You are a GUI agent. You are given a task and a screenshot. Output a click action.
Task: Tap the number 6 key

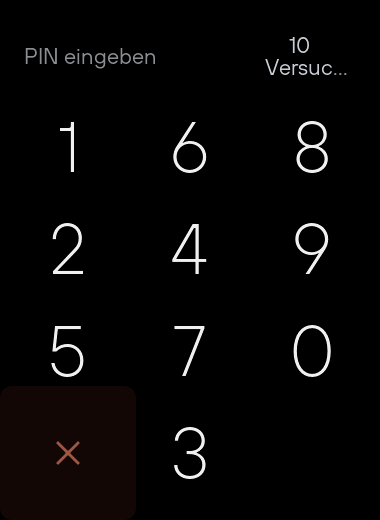coord(190,147)
